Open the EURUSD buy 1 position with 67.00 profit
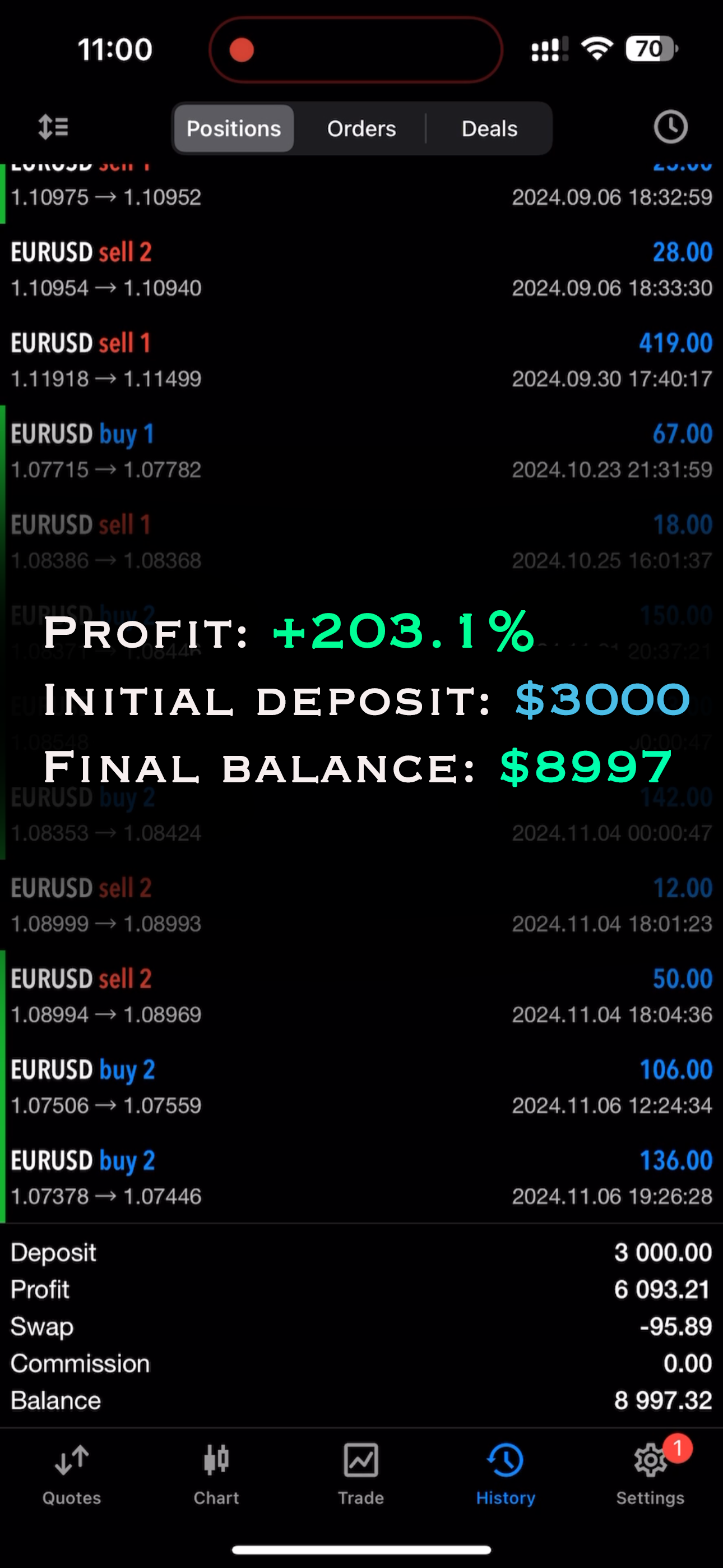This screenshot has height=1568, width=723. (361, 450)
